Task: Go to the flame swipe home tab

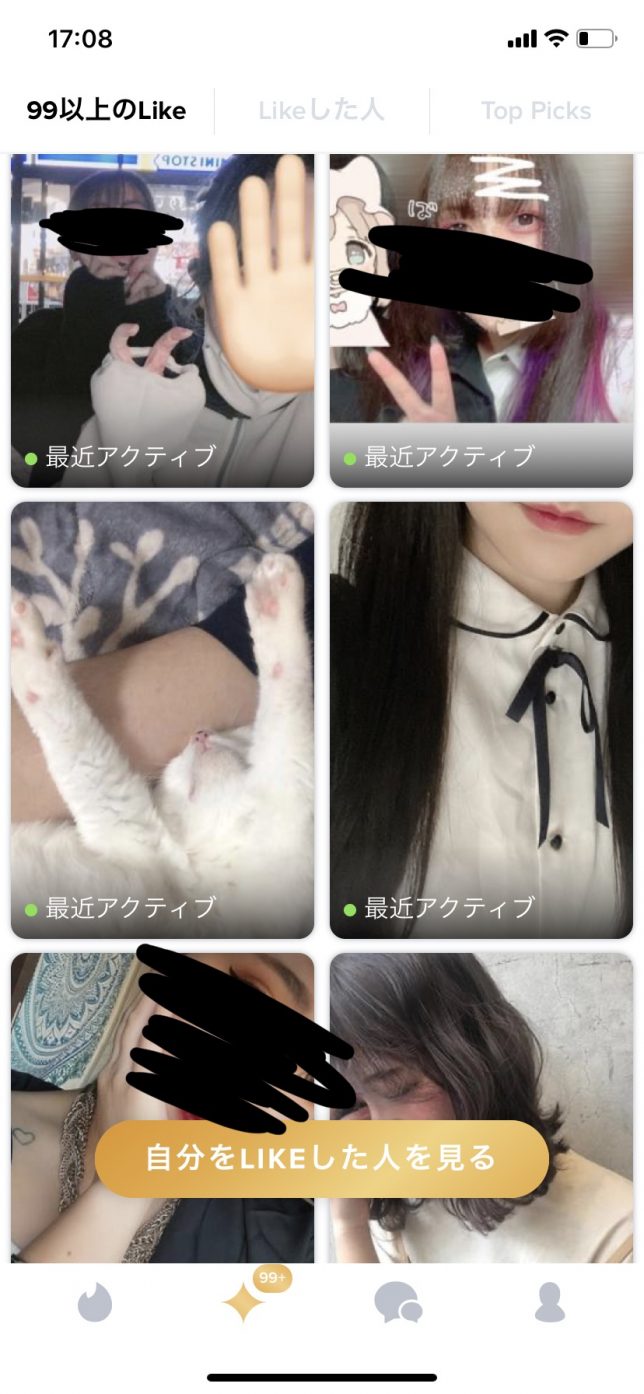Action: [x=96, y=1304]
